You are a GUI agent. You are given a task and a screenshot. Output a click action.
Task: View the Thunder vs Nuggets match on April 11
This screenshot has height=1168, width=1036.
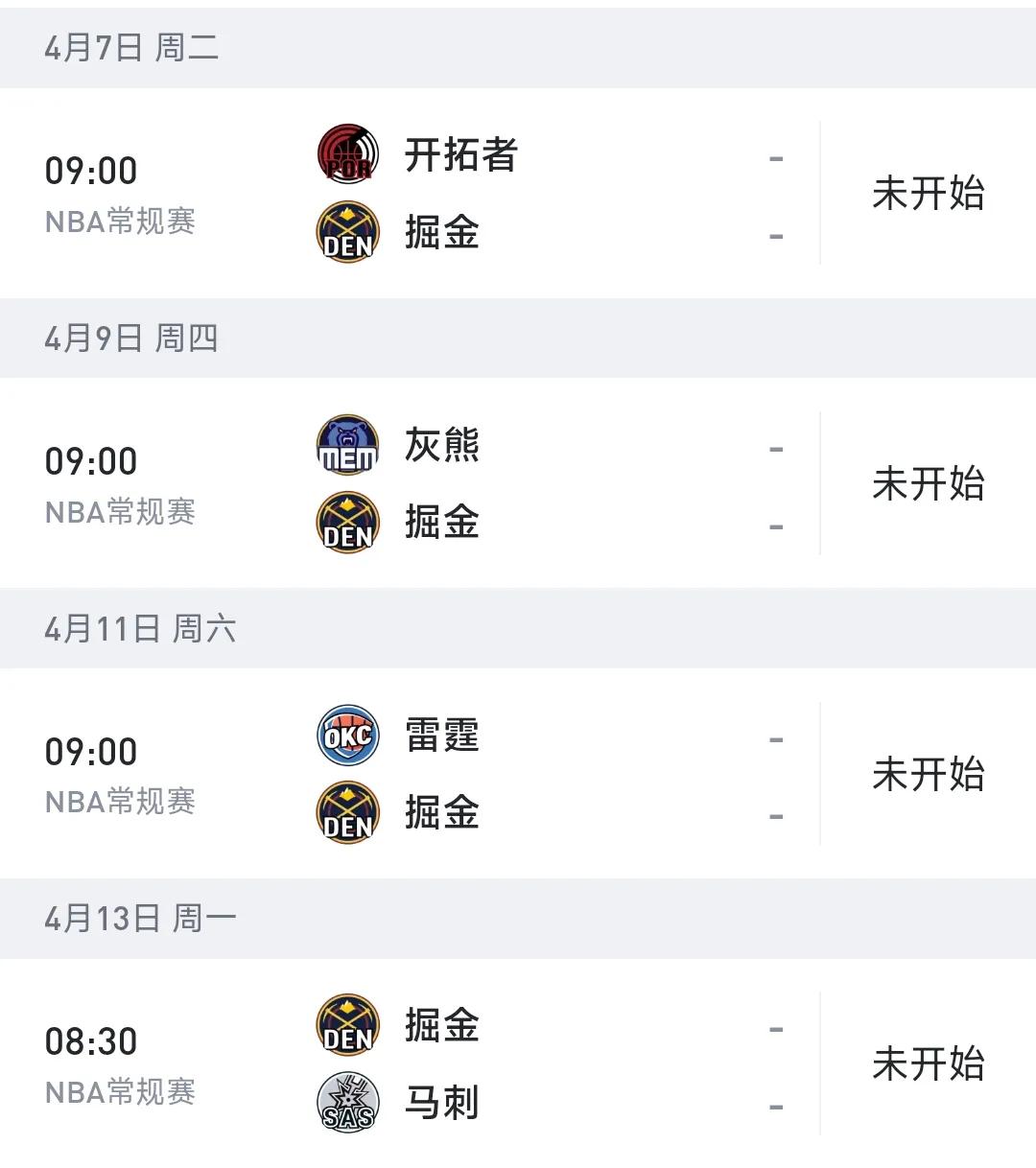(x=518, y=774)
